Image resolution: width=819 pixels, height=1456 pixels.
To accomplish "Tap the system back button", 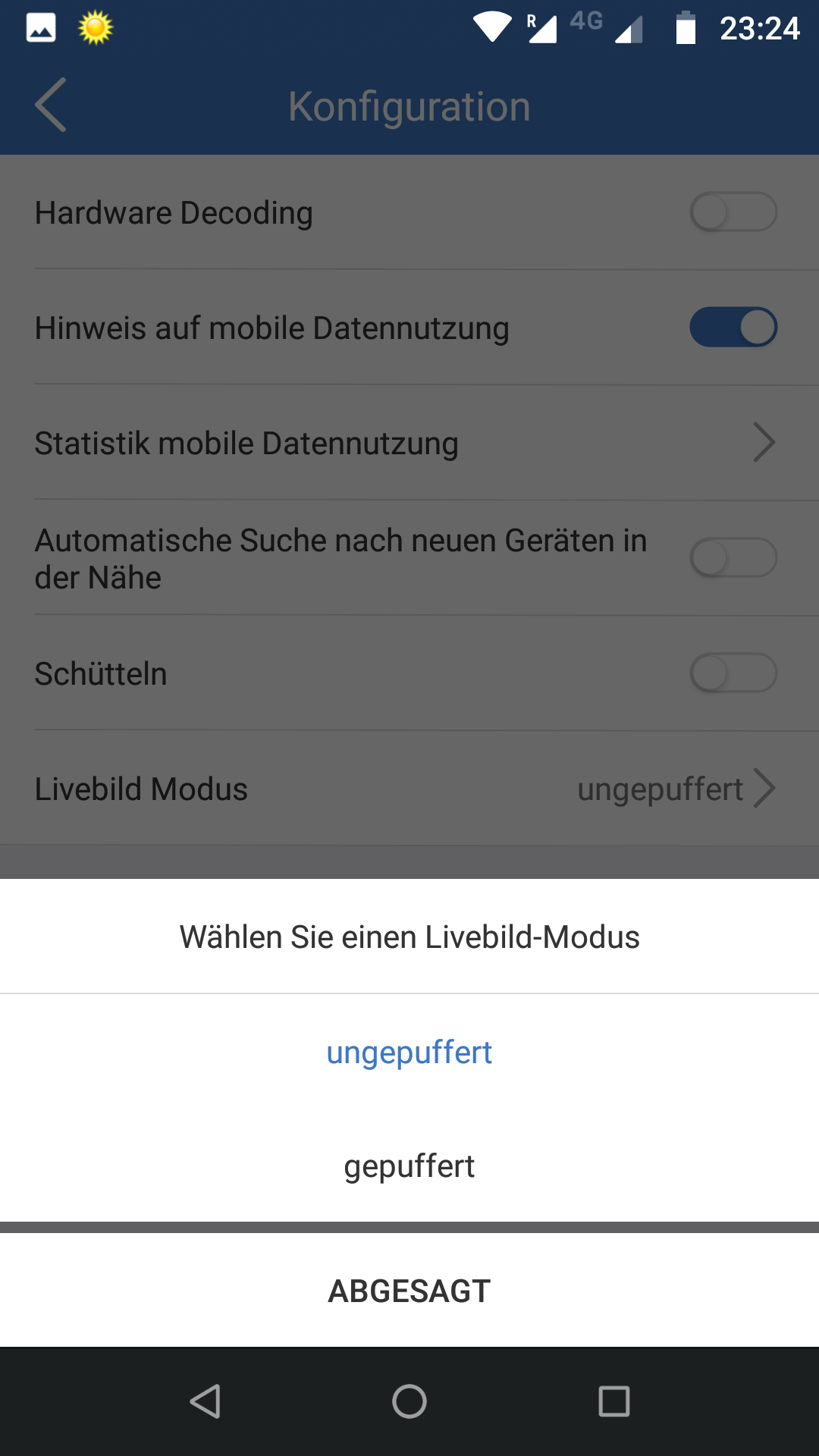I will (205, 1401).
